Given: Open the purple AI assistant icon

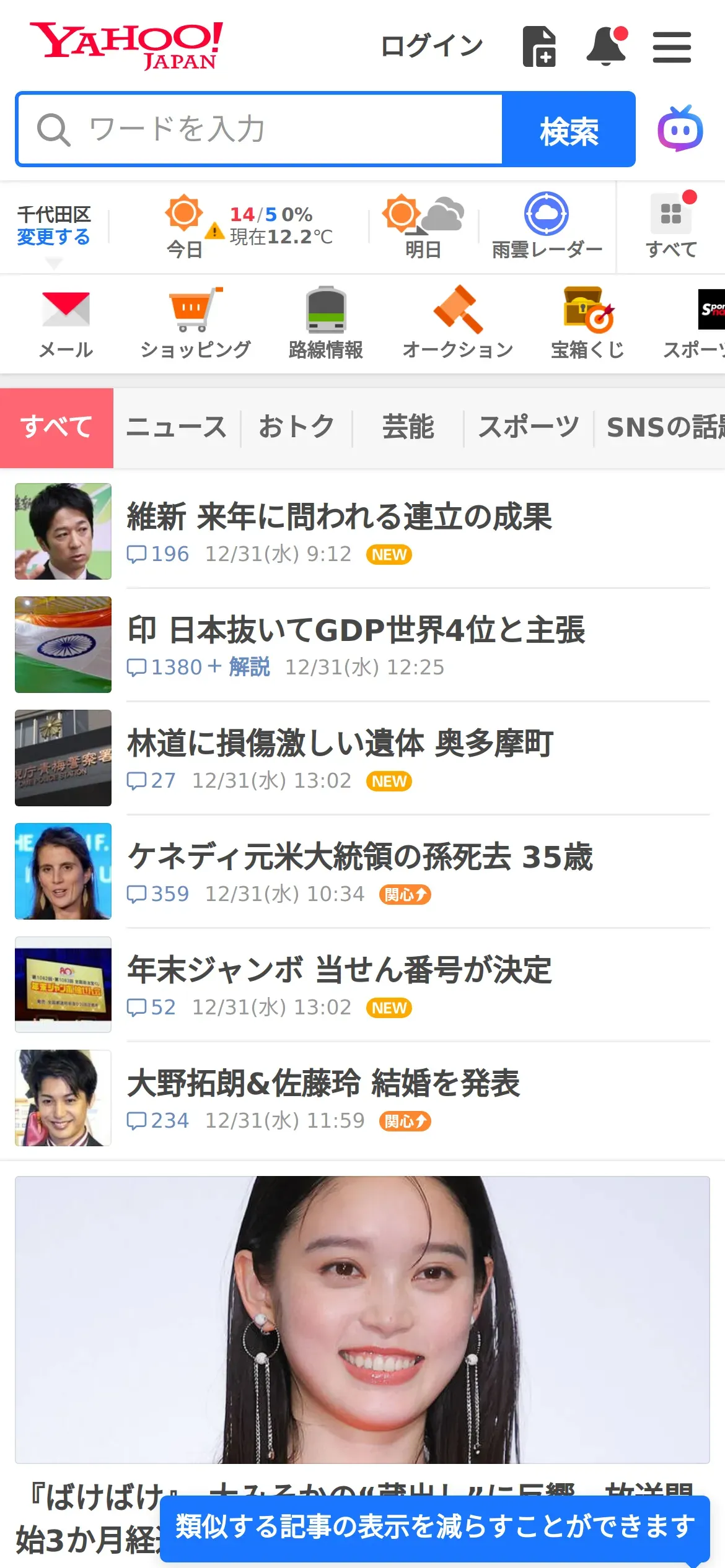Looking at the screenshot, I should pyautogui.click(x=680, y=129).
